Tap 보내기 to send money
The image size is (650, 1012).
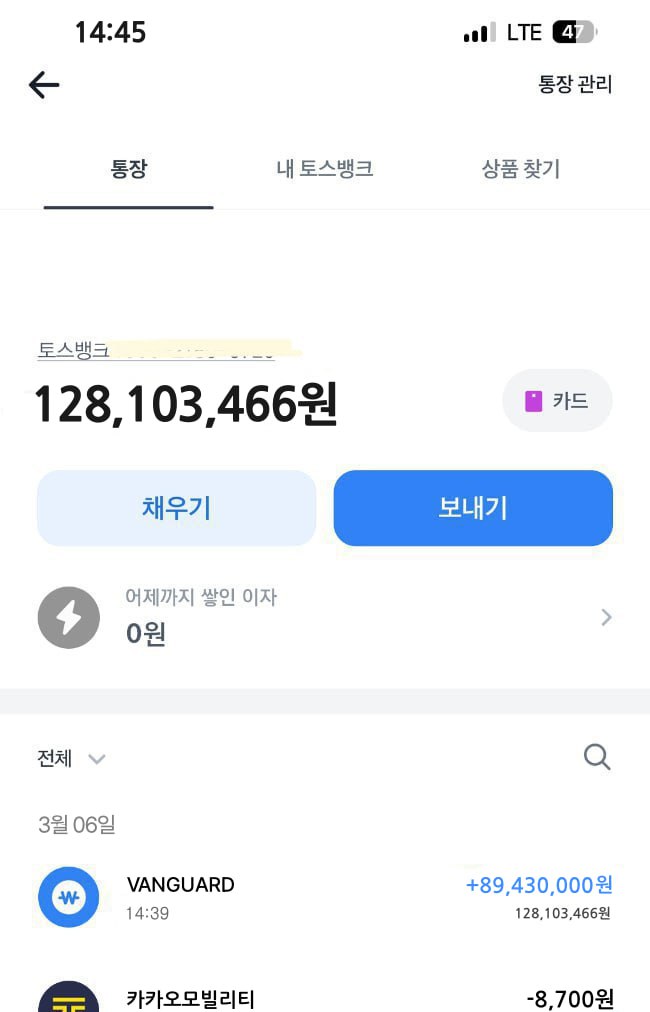[473, 508]
